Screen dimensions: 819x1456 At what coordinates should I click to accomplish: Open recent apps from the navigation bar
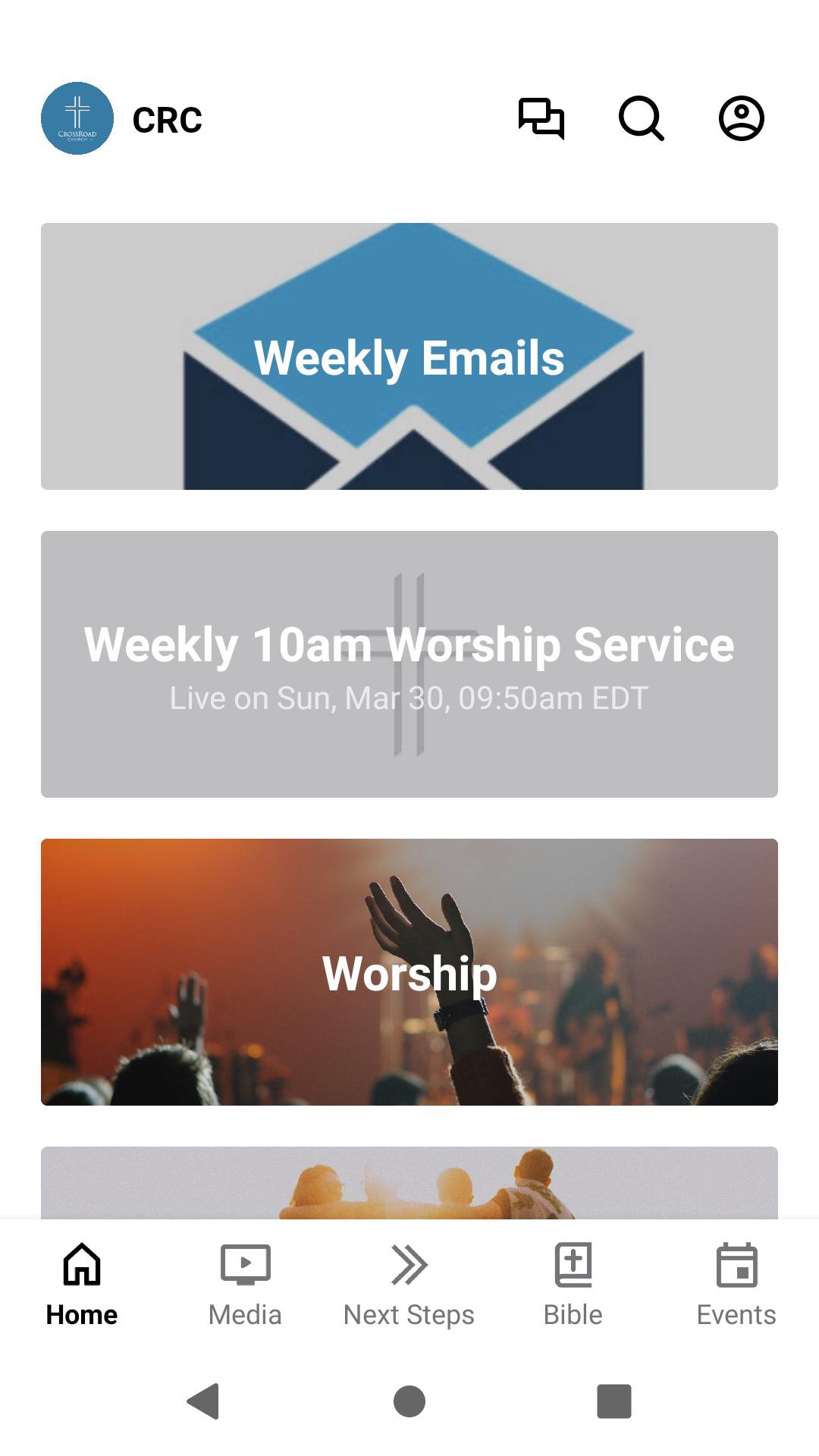(614, 1401)
